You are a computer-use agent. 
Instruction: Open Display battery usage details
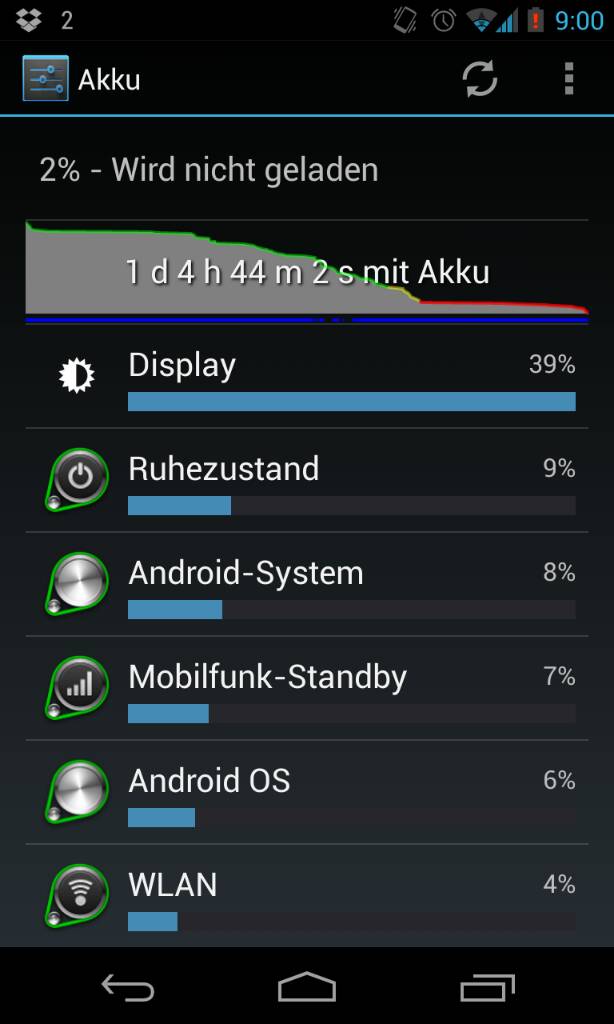[307, 377]
